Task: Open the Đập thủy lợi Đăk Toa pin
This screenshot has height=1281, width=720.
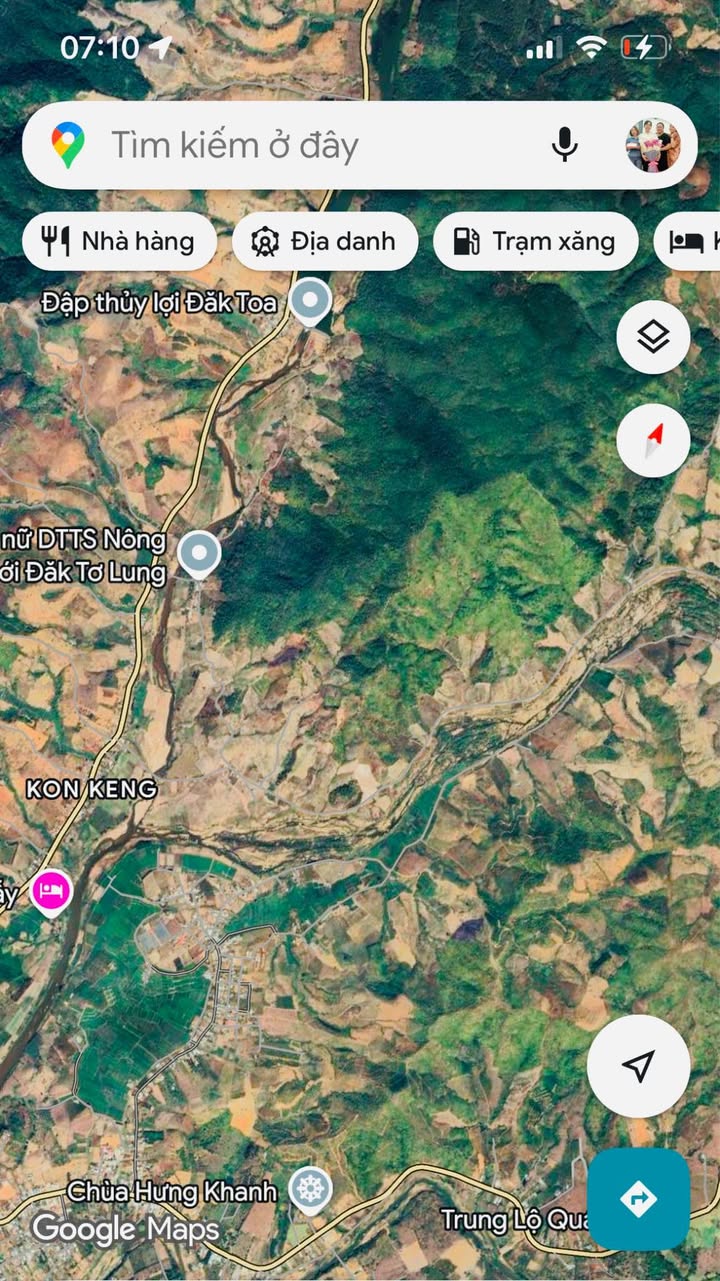Action: click(x=310, y=300)
